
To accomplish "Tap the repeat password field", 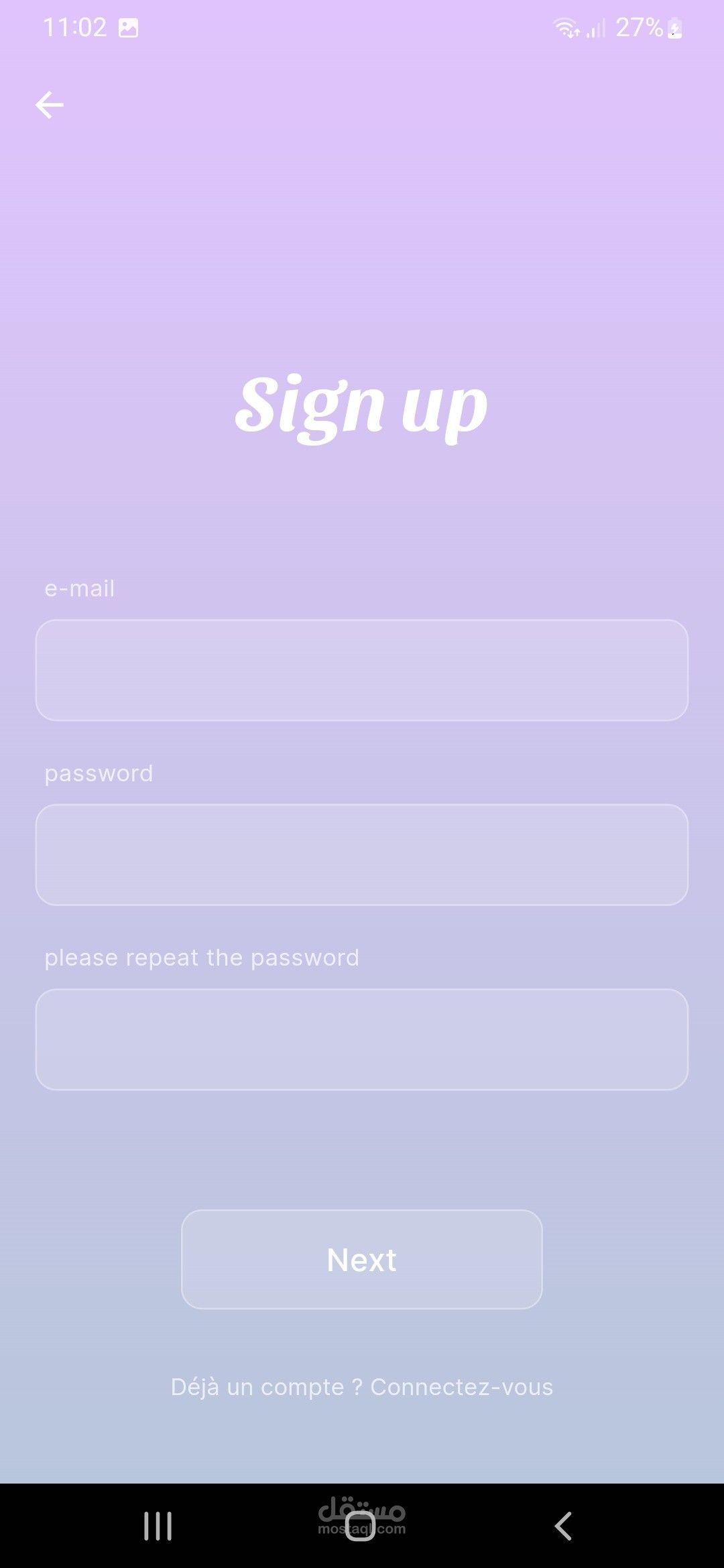I will point(362,1039).
